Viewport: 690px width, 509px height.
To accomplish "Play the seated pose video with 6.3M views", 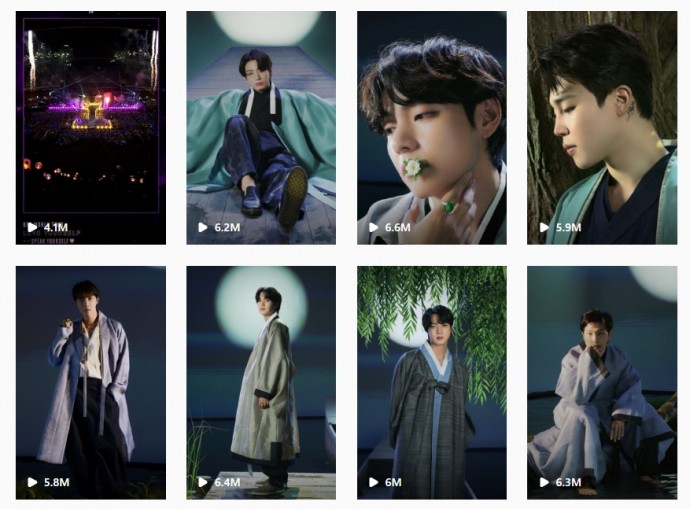I will point(602,381).
